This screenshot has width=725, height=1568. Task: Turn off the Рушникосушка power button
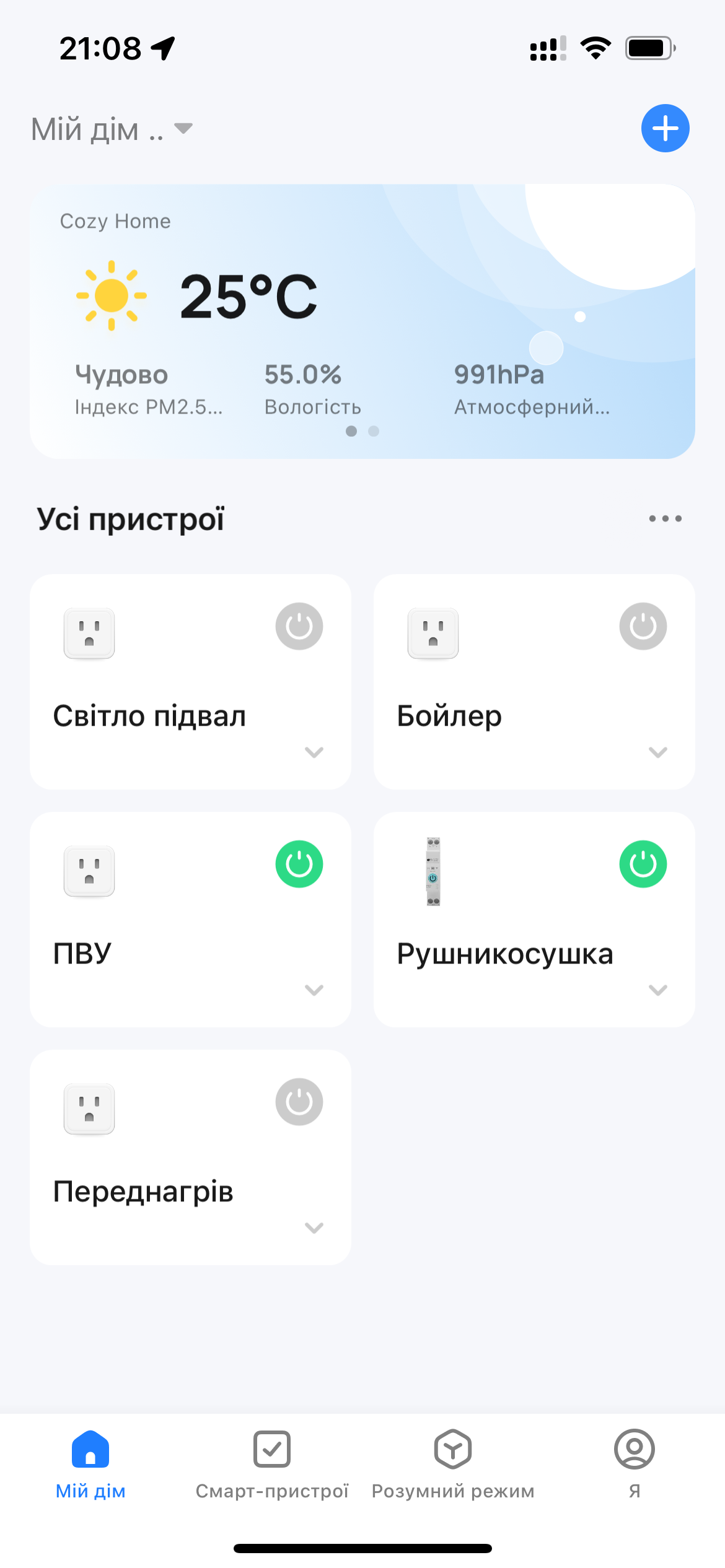(643, 864)
